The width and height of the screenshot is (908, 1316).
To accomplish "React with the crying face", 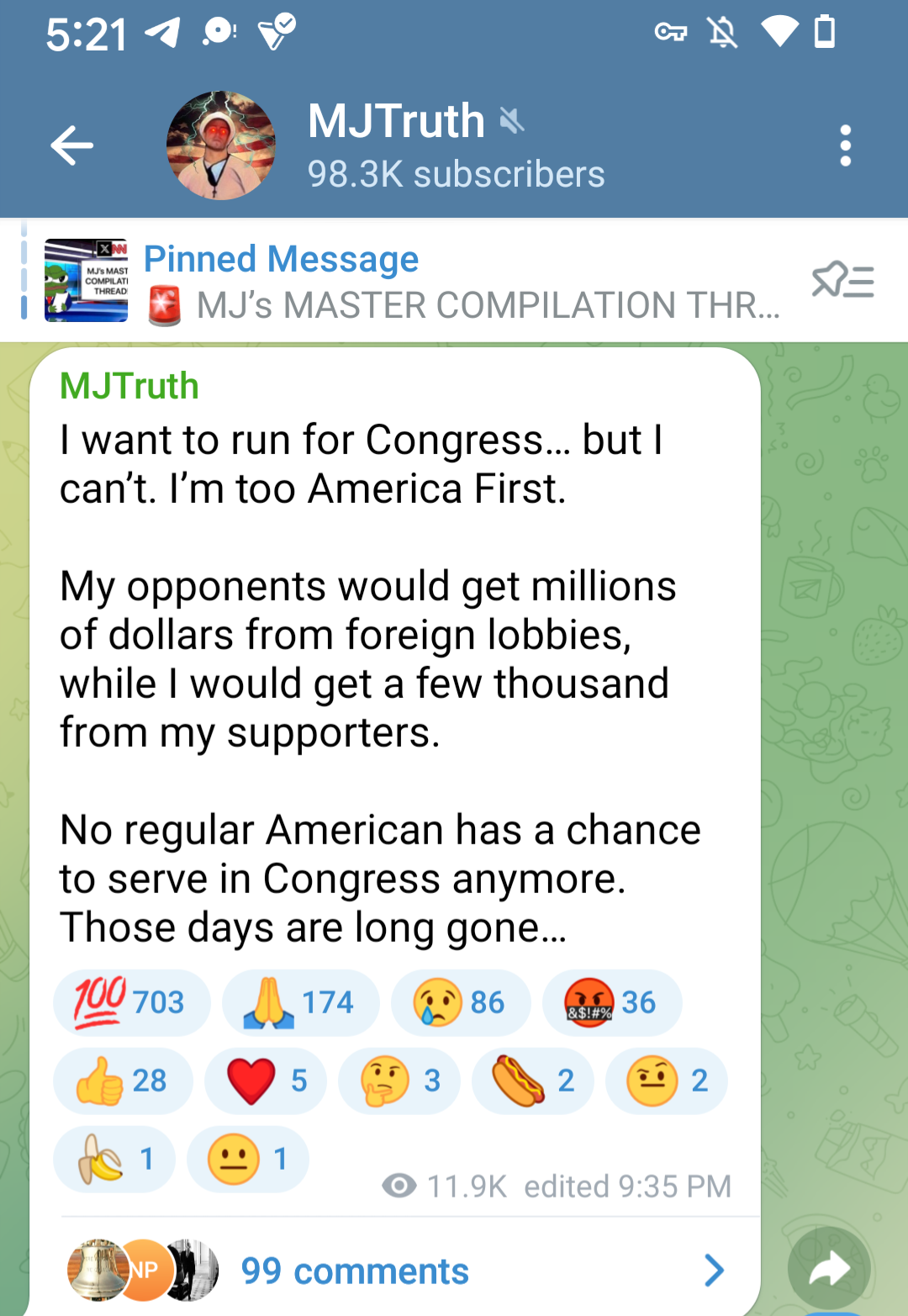I will [x=461, y=1002].
